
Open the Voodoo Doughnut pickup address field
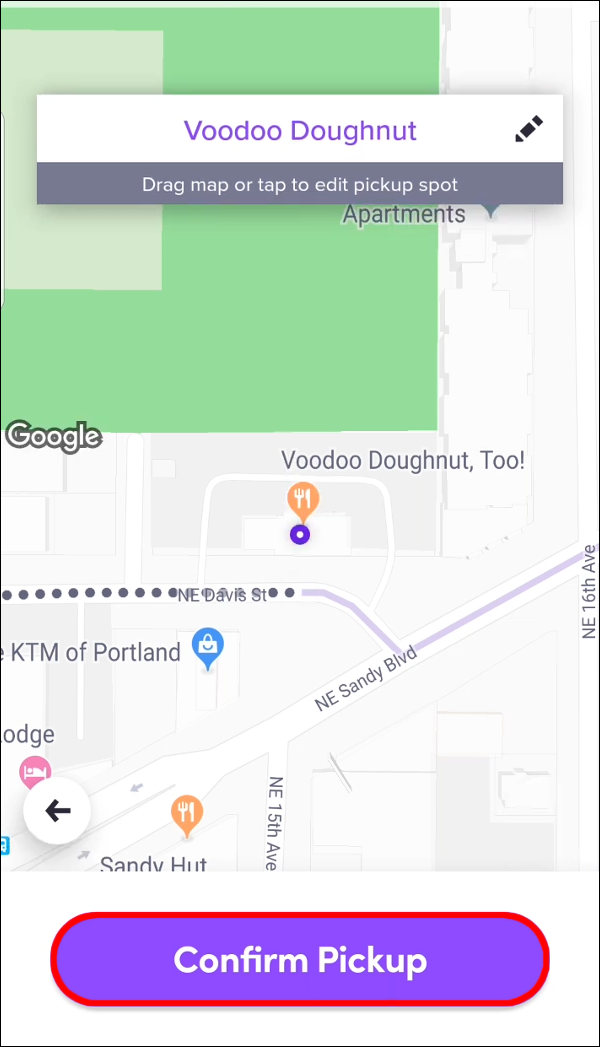tap(299, 130)
